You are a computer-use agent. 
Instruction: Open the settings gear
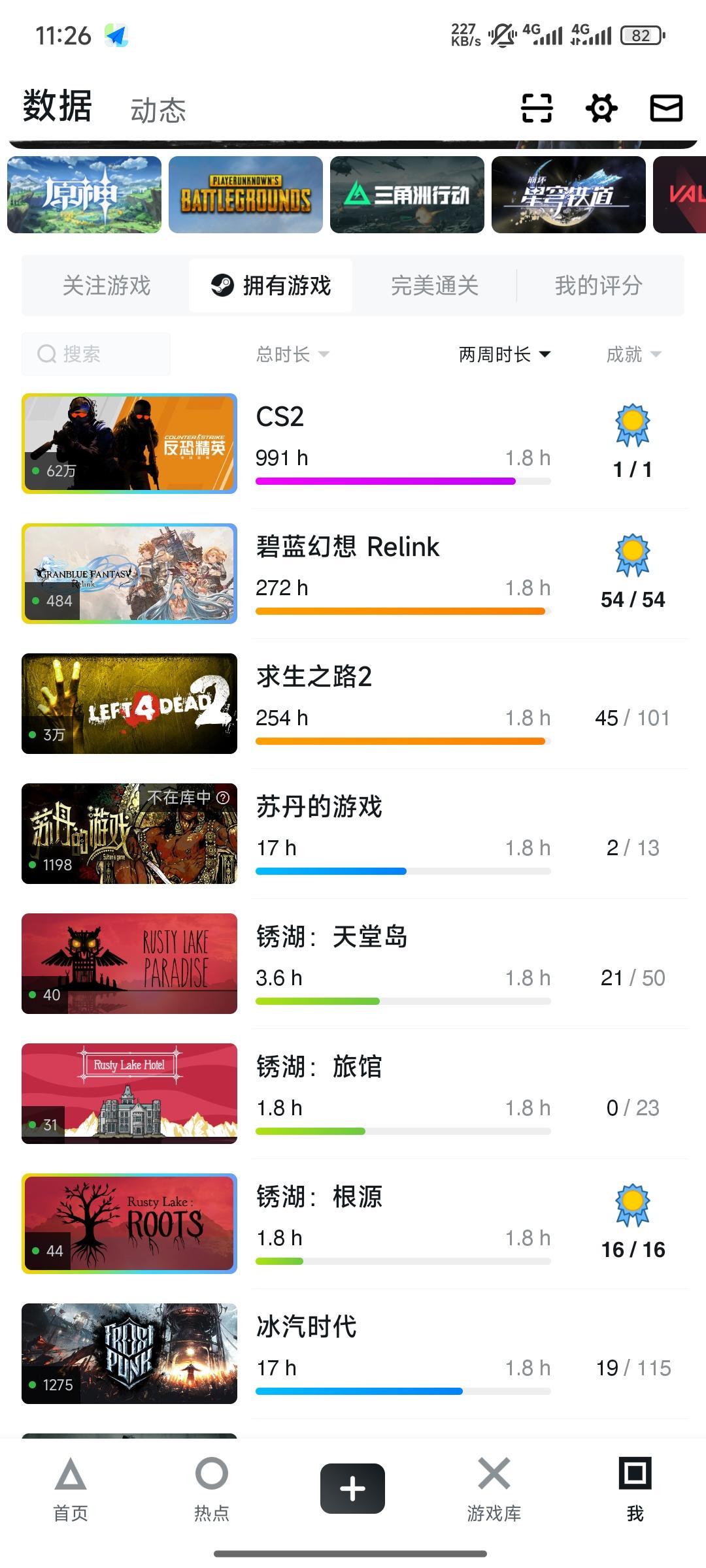coord(601,108)
